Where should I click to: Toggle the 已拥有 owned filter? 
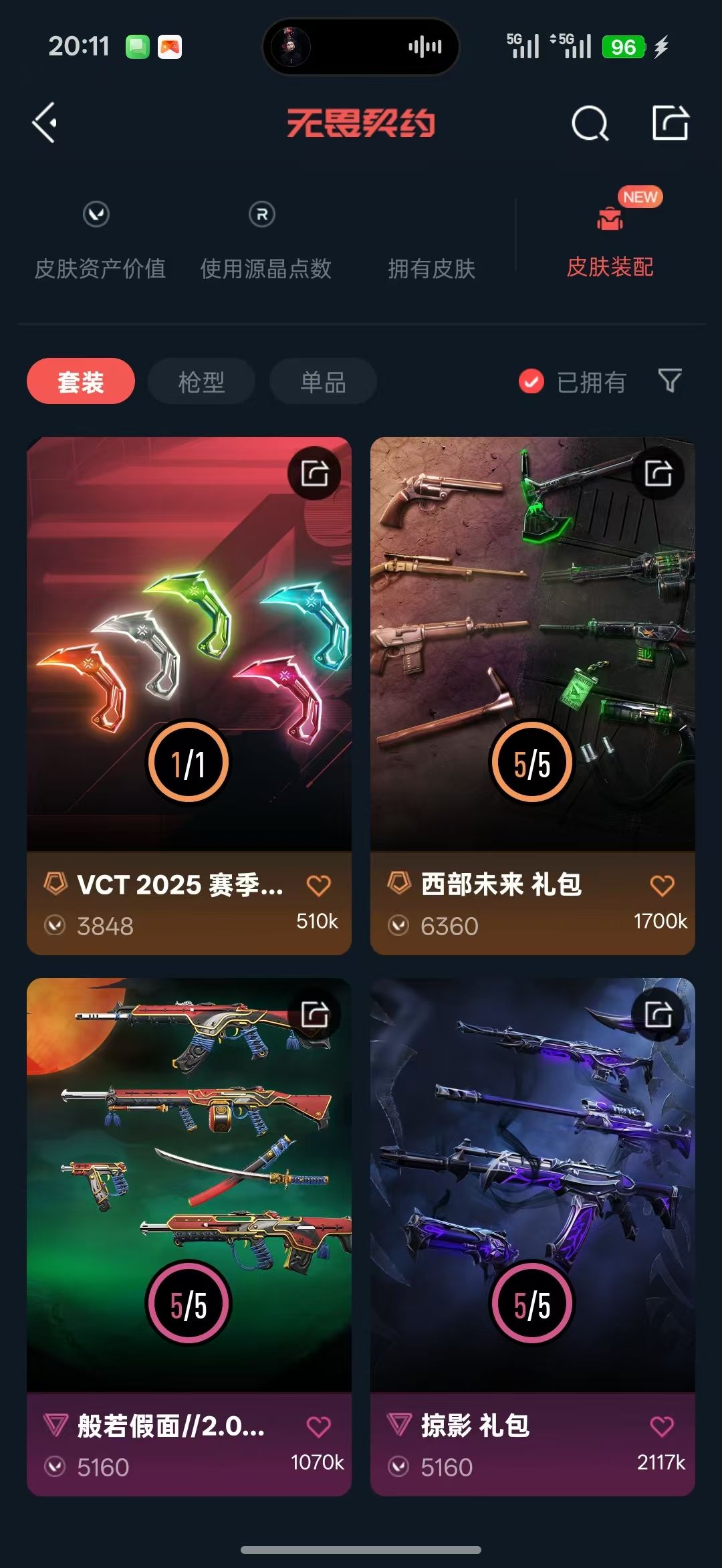click(573, 381)
